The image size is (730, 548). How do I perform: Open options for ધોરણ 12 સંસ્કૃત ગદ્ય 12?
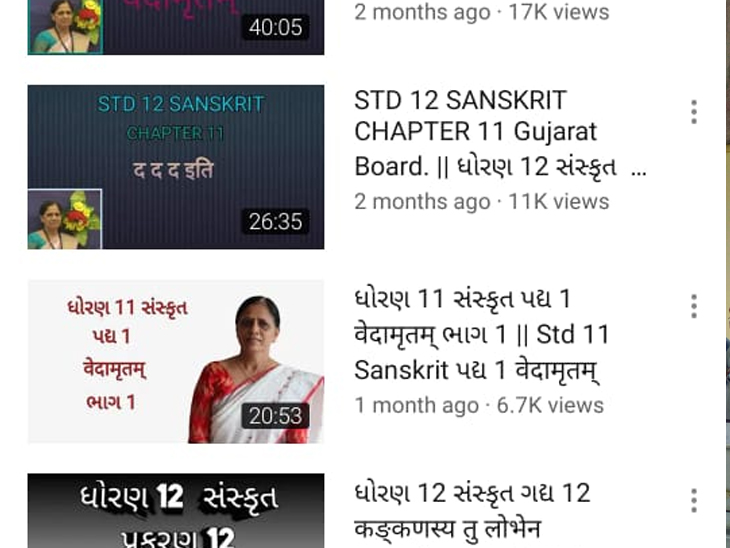[693, 500]
